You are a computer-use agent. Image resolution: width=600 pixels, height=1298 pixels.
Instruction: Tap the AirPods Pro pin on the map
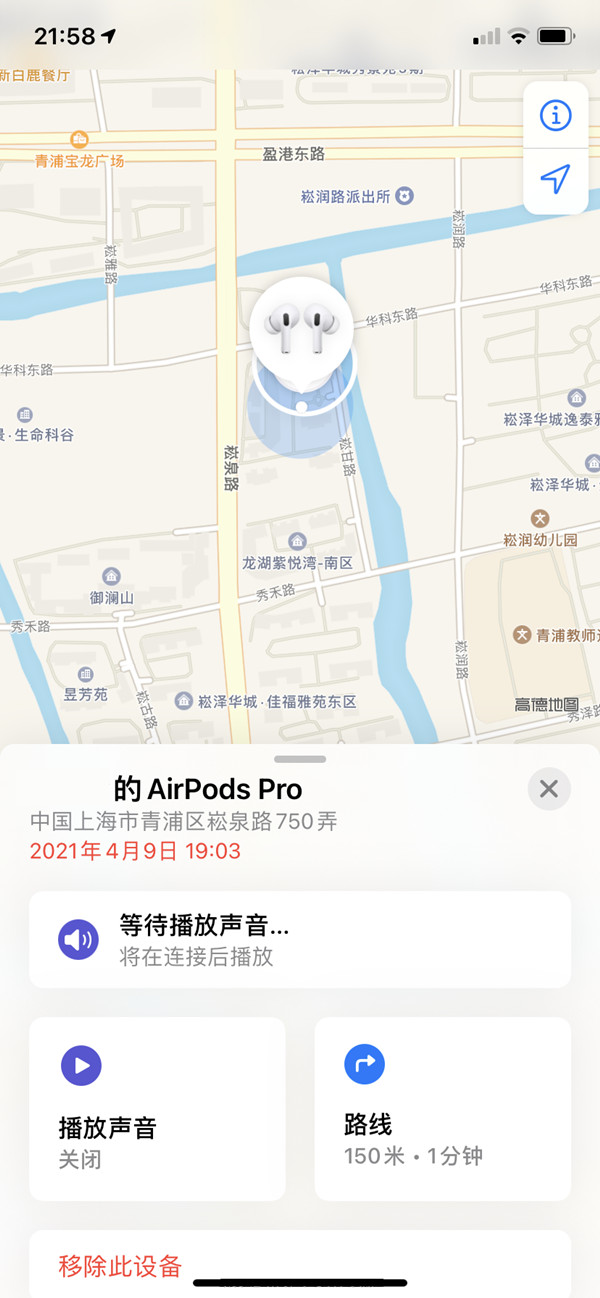coord(300,327)
